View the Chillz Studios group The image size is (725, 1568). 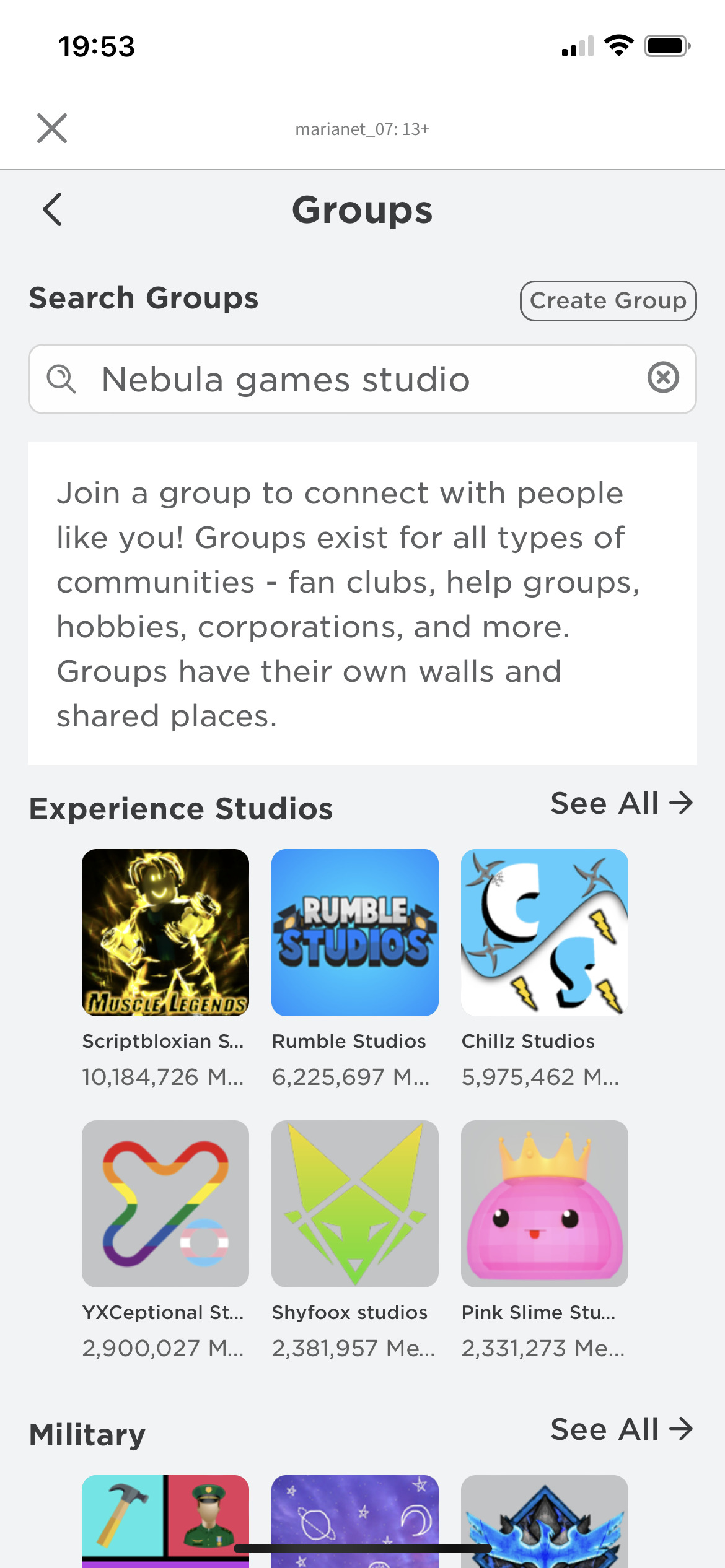point(545,933)
